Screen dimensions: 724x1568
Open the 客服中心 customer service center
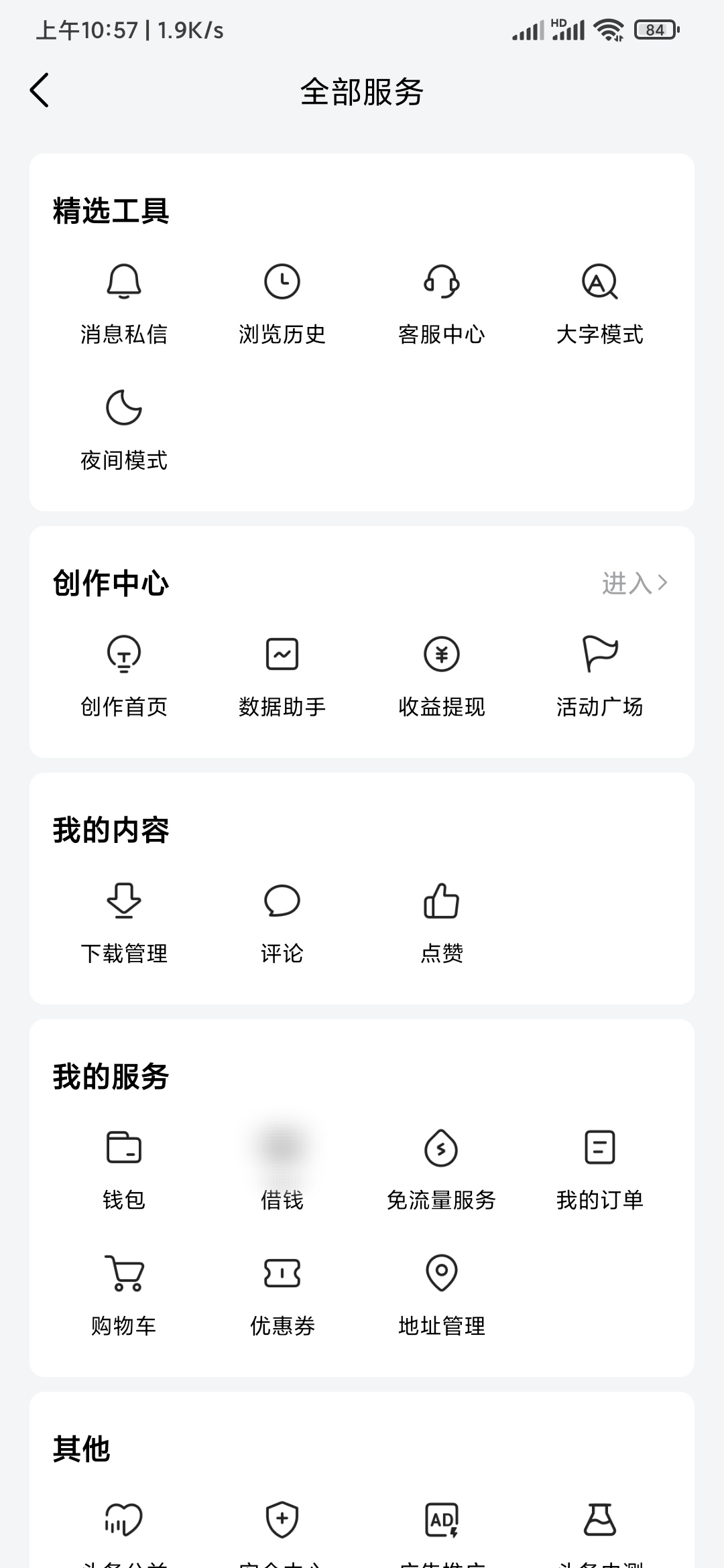click(x=440, y=302)
